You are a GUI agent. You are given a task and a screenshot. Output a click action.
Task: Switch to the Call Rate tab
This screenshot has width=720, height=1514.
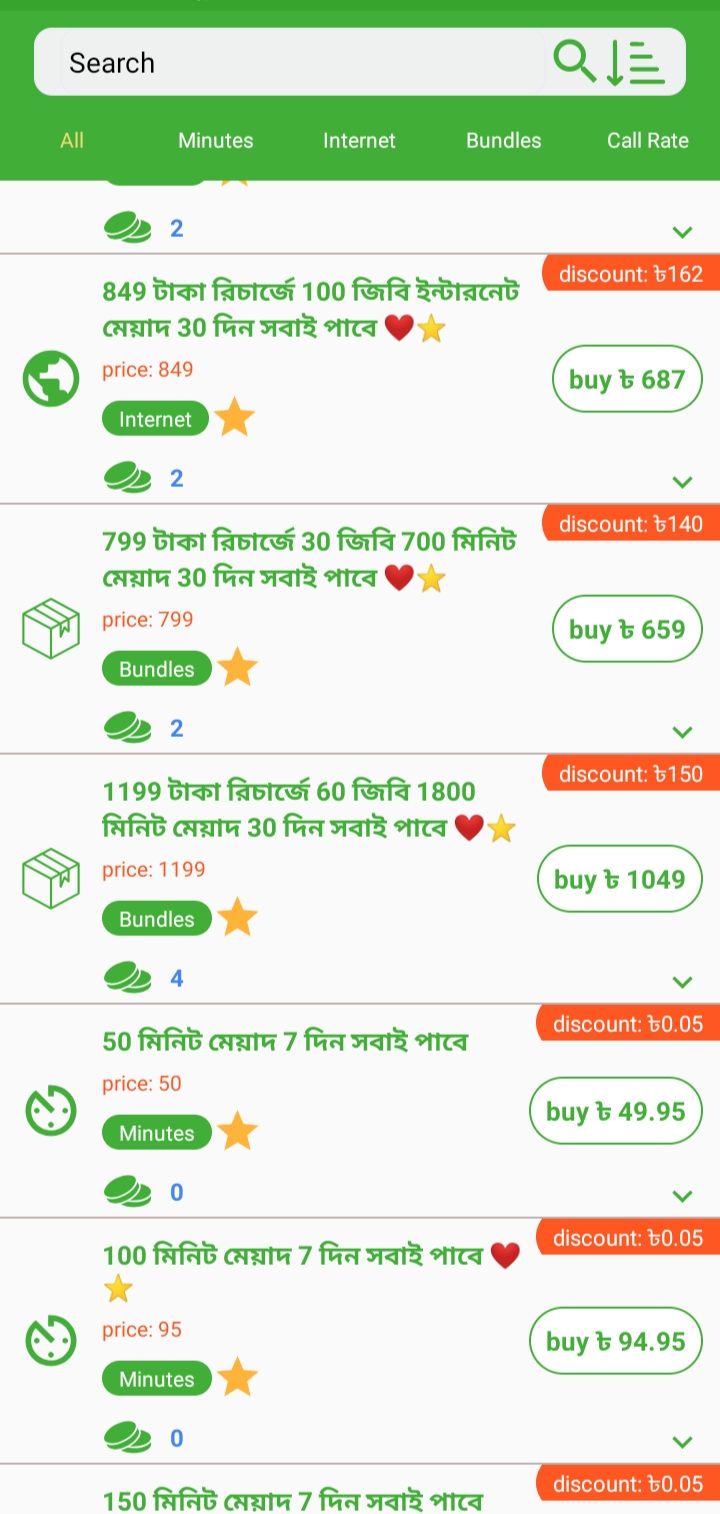pos(648,140)
